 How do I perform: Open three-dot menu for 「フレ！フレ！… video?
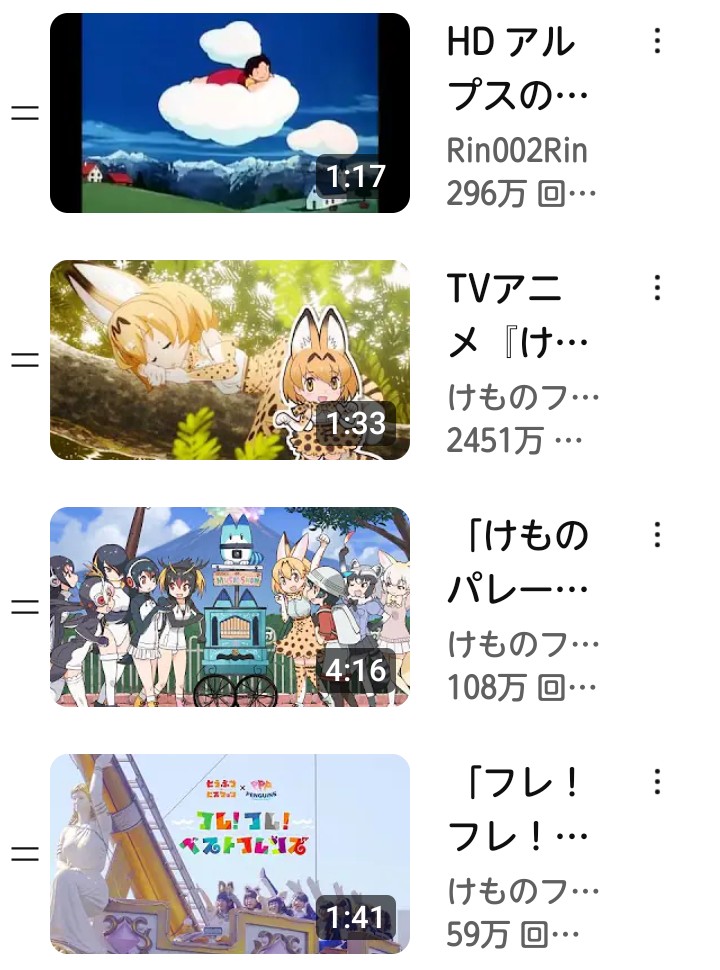click(657, 781)
